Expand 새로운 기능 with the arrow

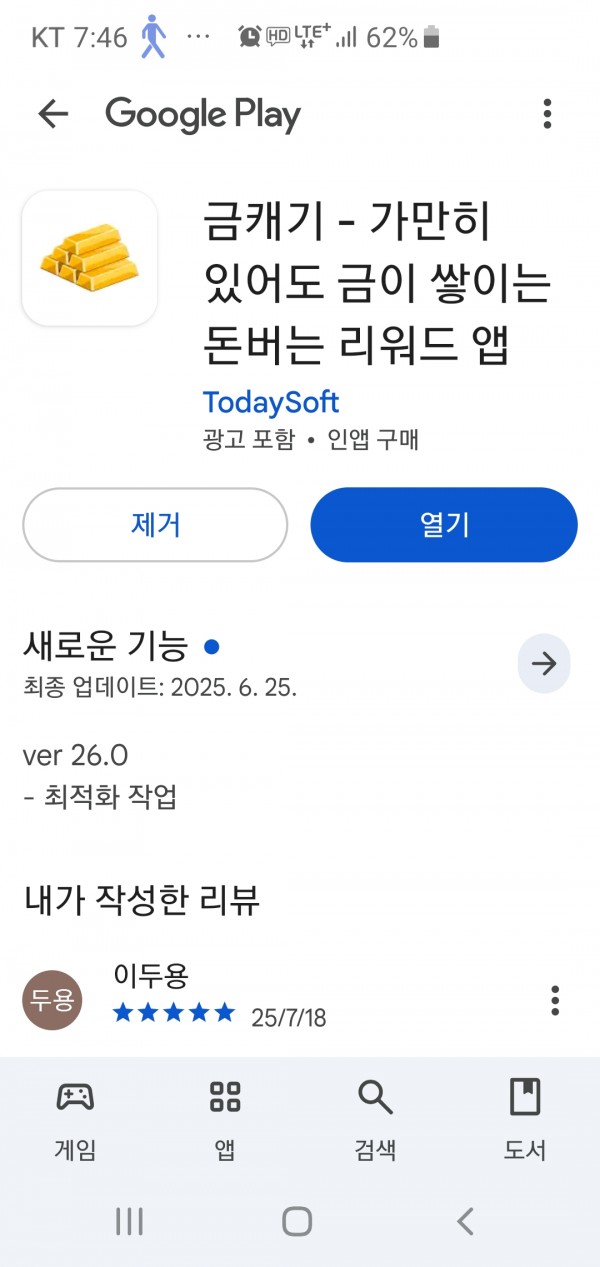(544, 664)
